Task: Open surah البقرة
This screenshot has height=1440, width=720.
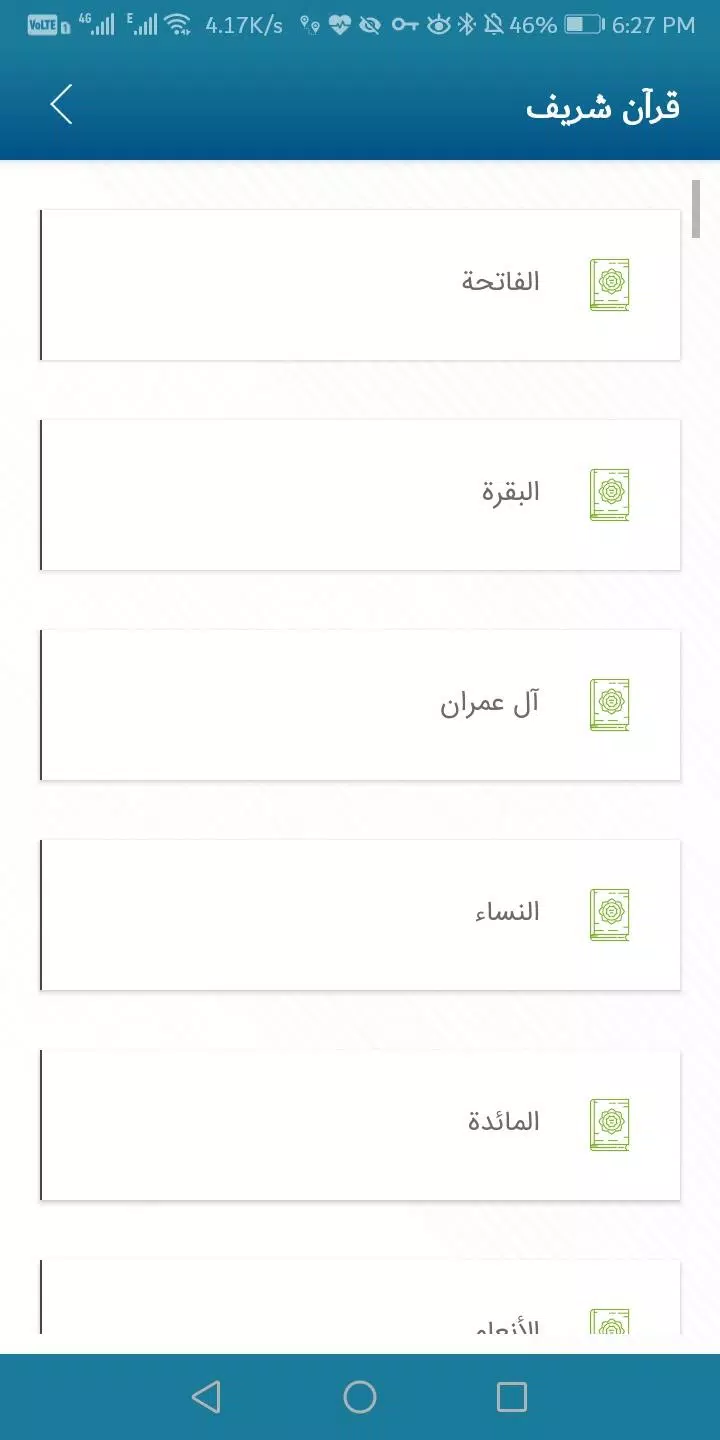Action: pyautogui.click(x=360, y=495)
